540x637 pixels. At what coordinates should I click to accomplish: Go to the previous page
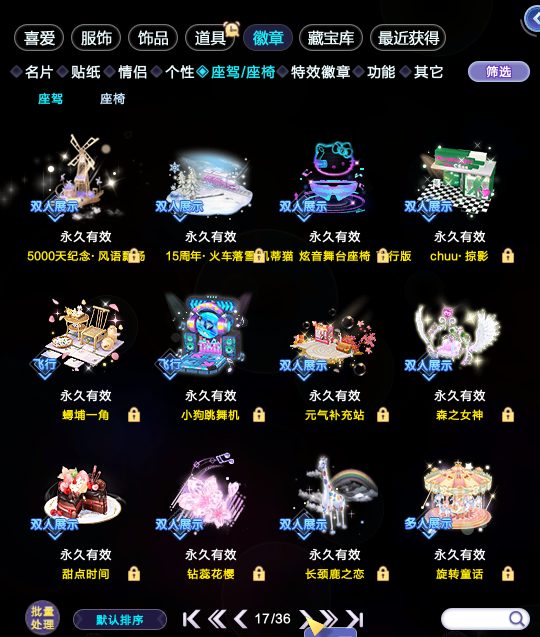241,619
